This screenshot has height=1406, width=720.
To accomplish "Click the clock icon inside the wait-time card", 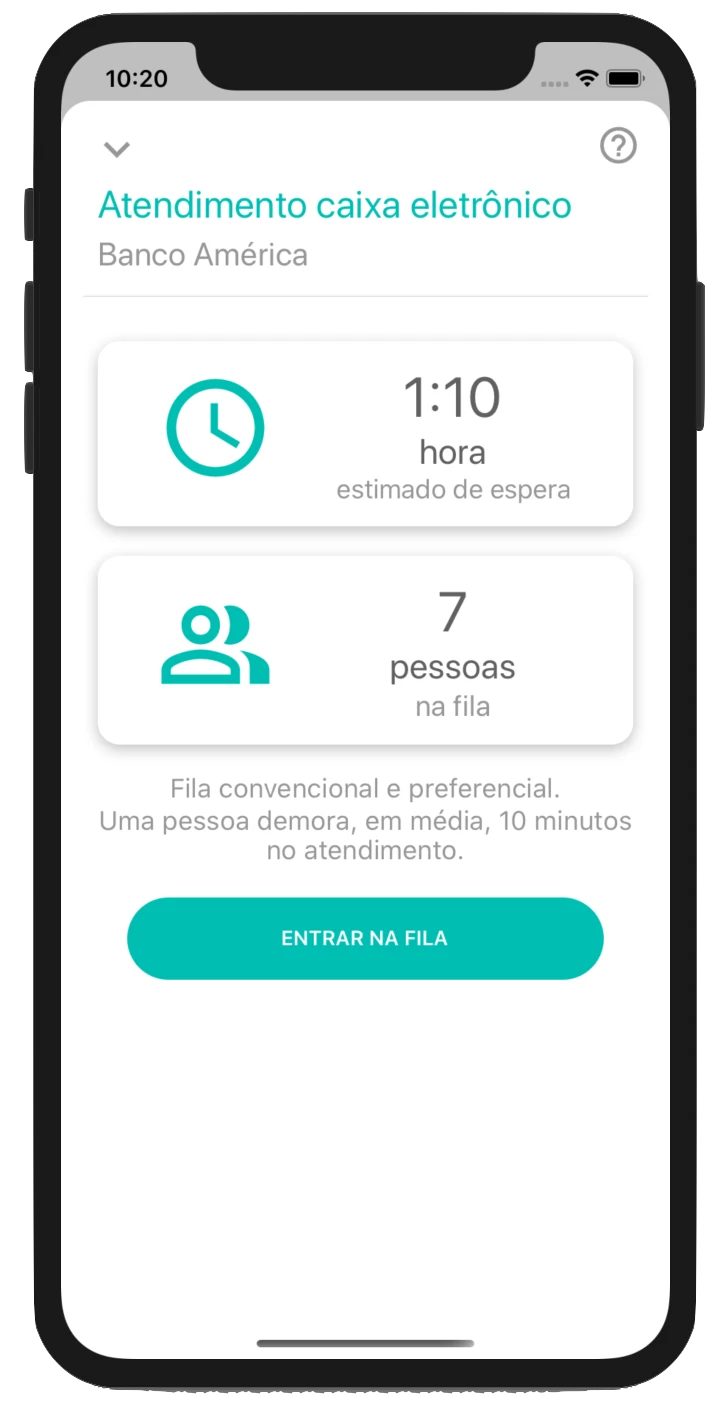I will (x=214, y=427).
